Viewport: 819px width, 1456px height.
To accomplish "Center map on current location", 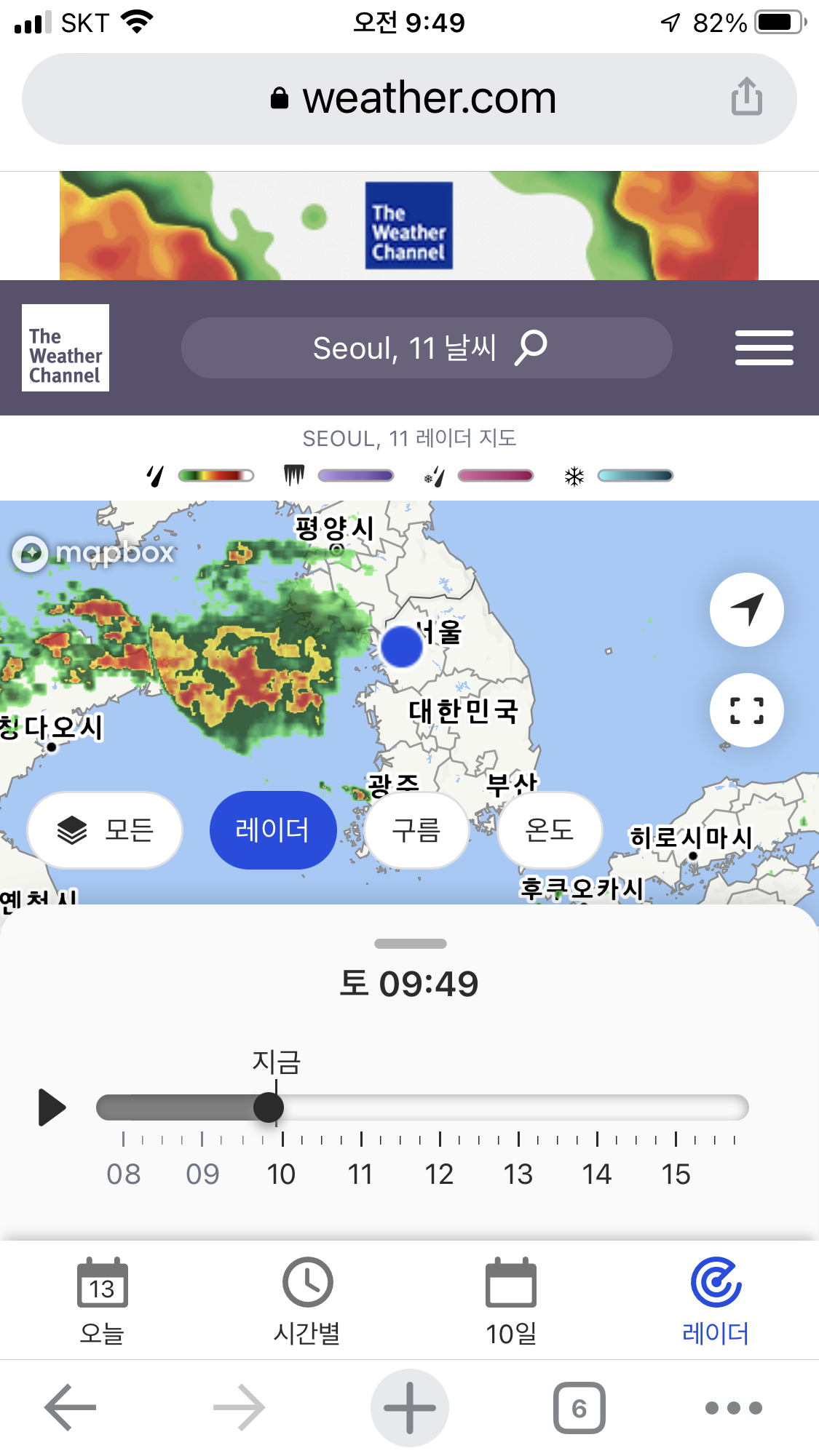I will (746, 610).
